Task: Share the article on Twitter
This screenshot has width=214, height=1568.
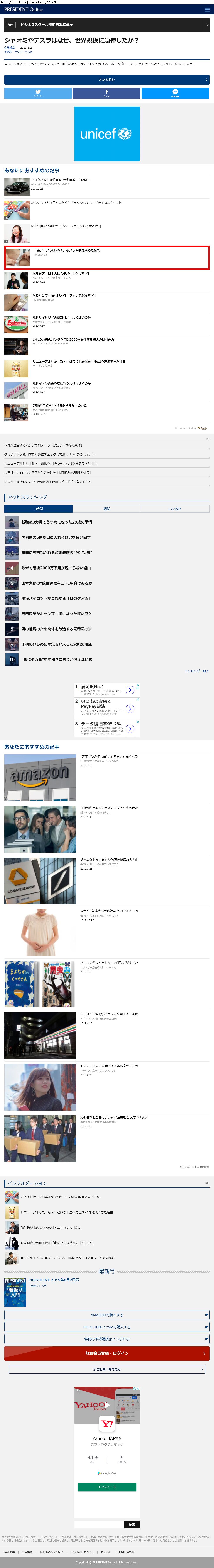Action: [x=38, y=93]
